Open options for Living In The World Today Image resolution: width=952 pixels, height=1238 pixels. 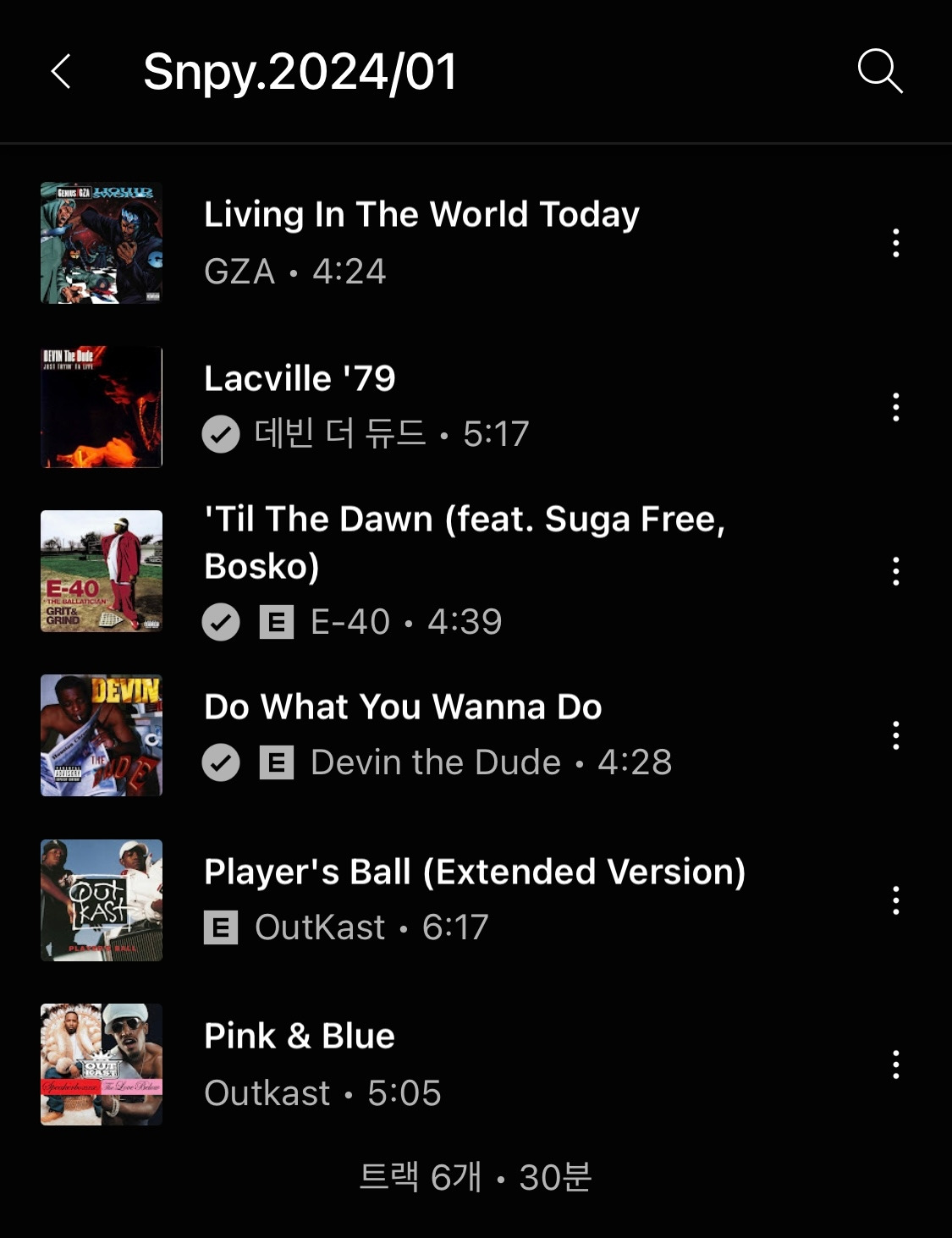click(x=895, y=243)
